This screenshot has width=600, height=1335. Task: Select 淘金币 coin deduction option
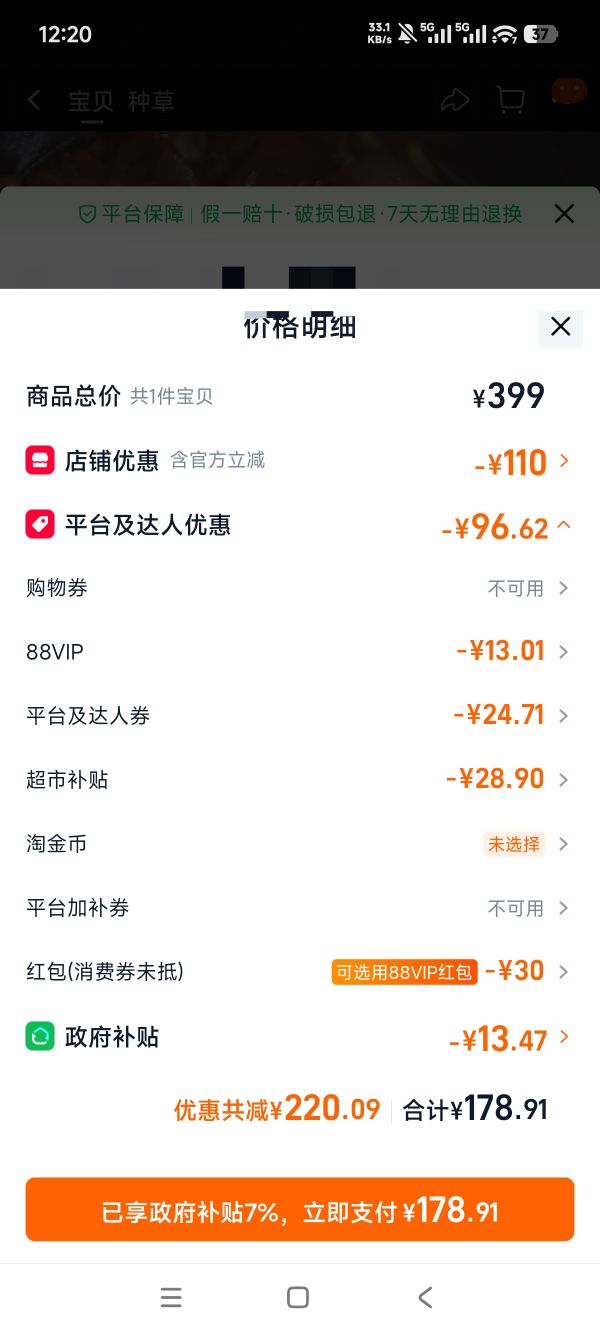[300, 844]
